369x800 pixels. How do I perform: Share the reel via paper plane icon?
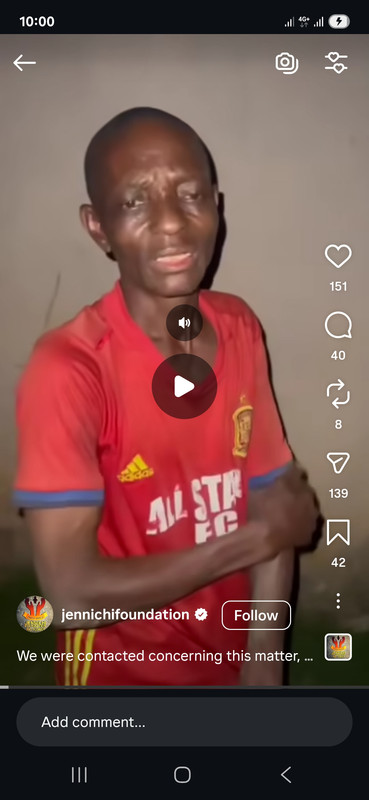(338, 463)
